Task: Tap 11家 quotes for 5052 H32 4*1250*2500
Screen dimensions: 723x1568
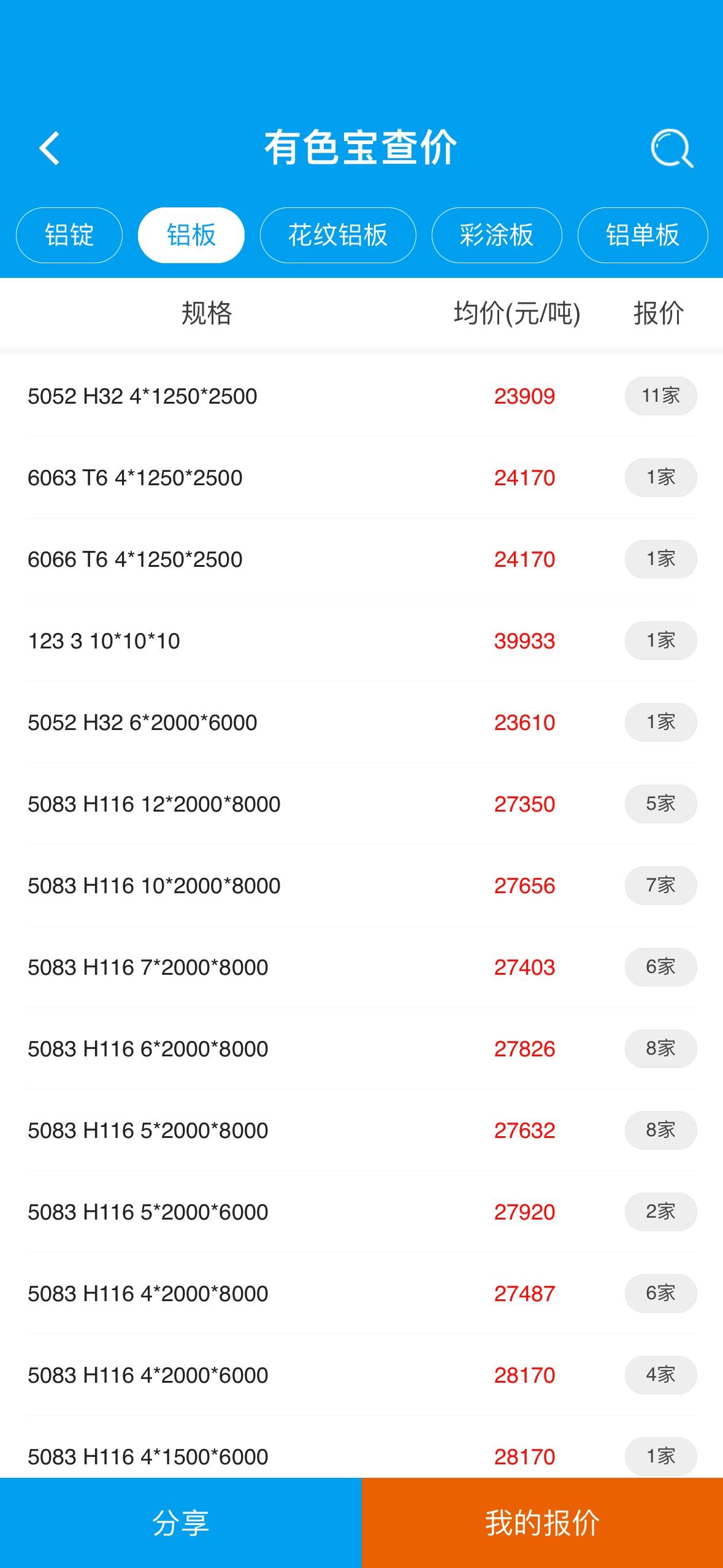Action: click(x=660, y=396)
